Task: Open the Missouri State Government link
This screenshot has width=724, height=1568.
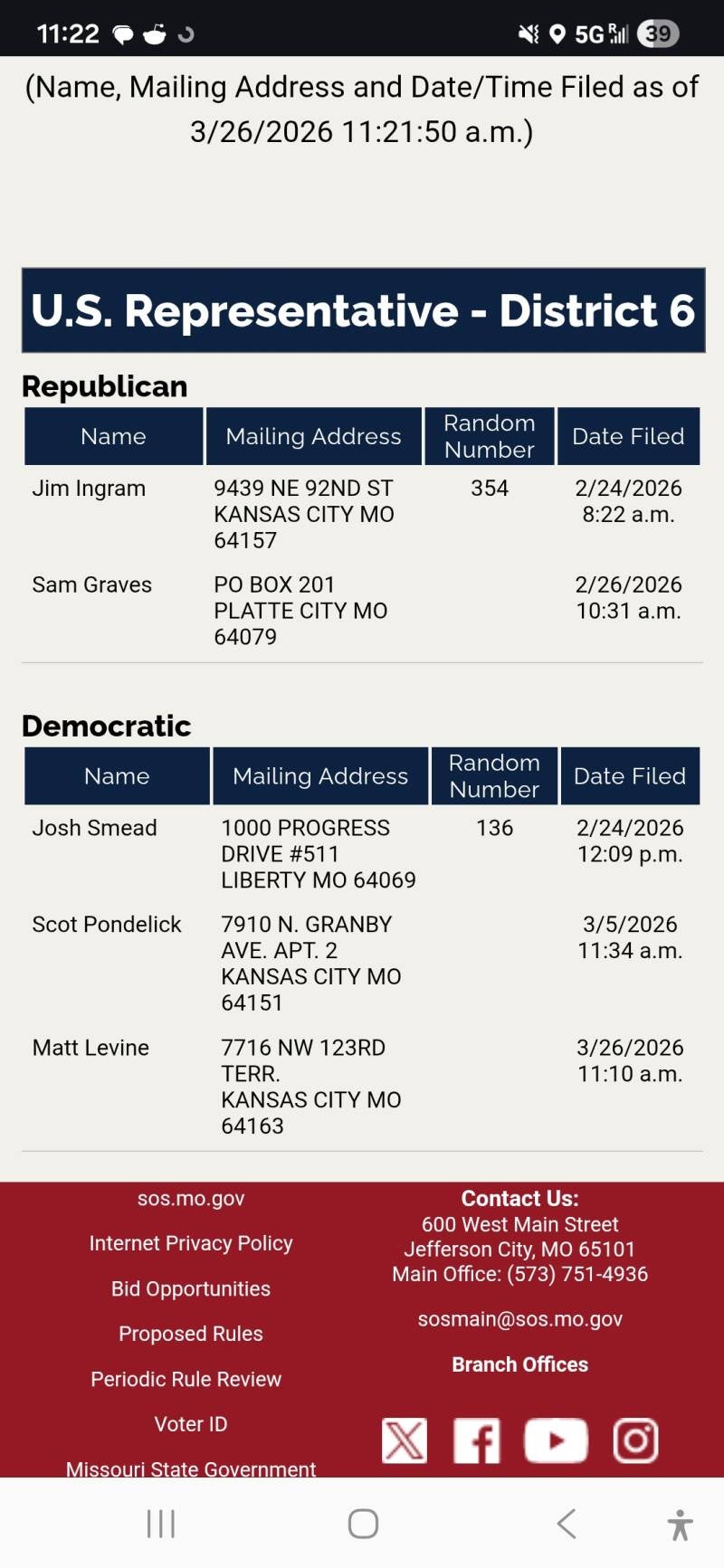Action: point(191,1468)
